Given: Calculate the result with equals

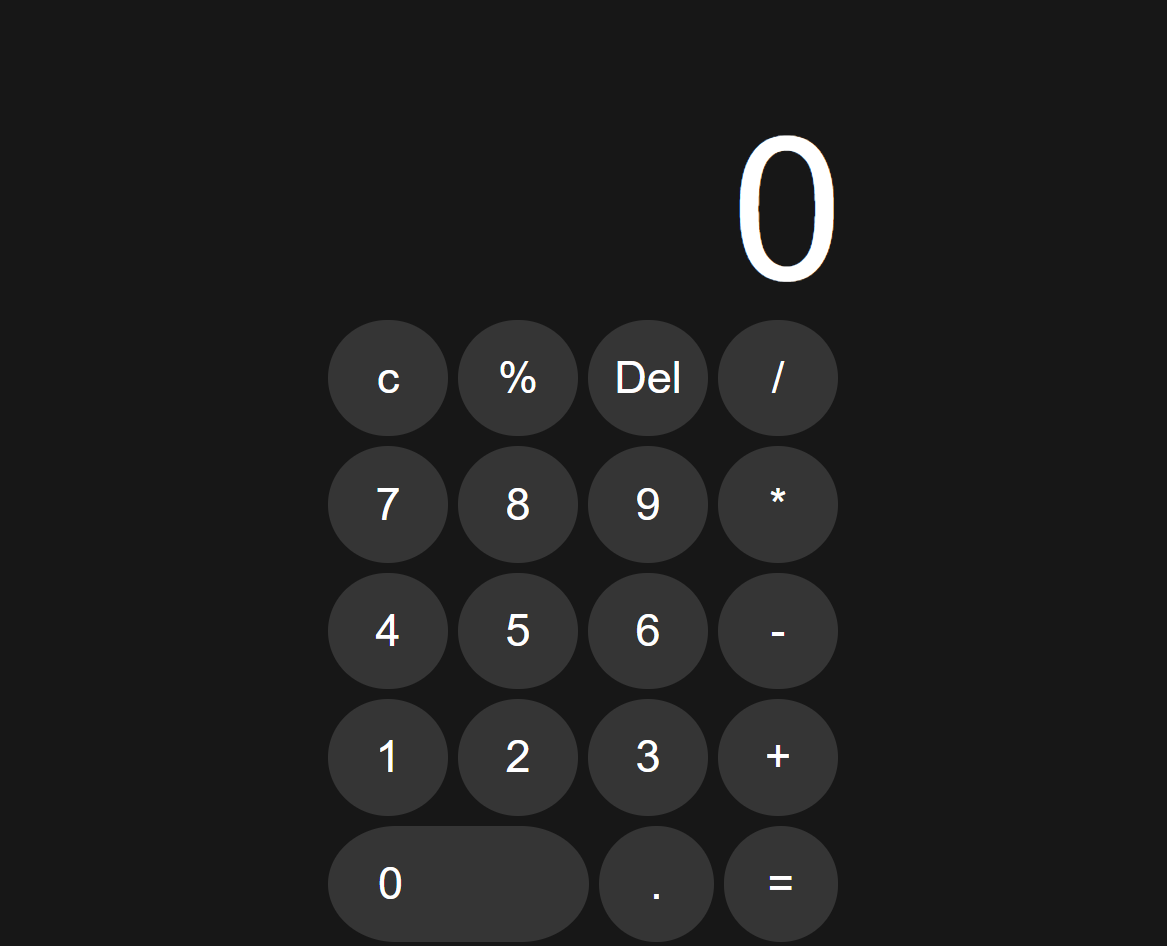Looking at the screenshot, I should (x=781, y=884).
